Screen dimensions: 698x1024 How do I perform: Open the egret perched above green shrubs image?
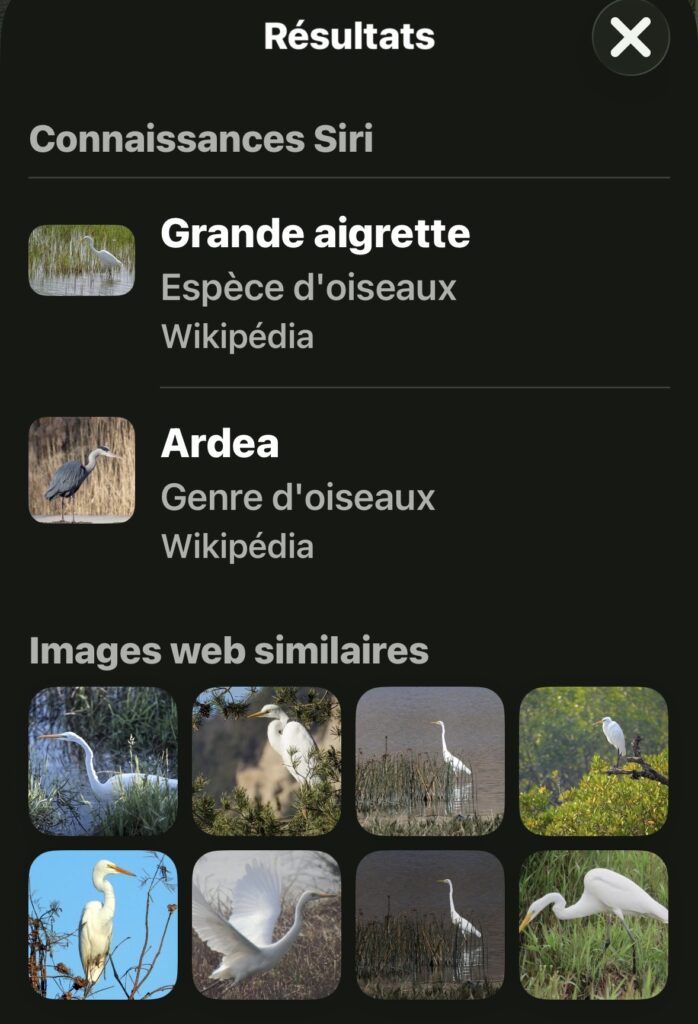(593, 761)
